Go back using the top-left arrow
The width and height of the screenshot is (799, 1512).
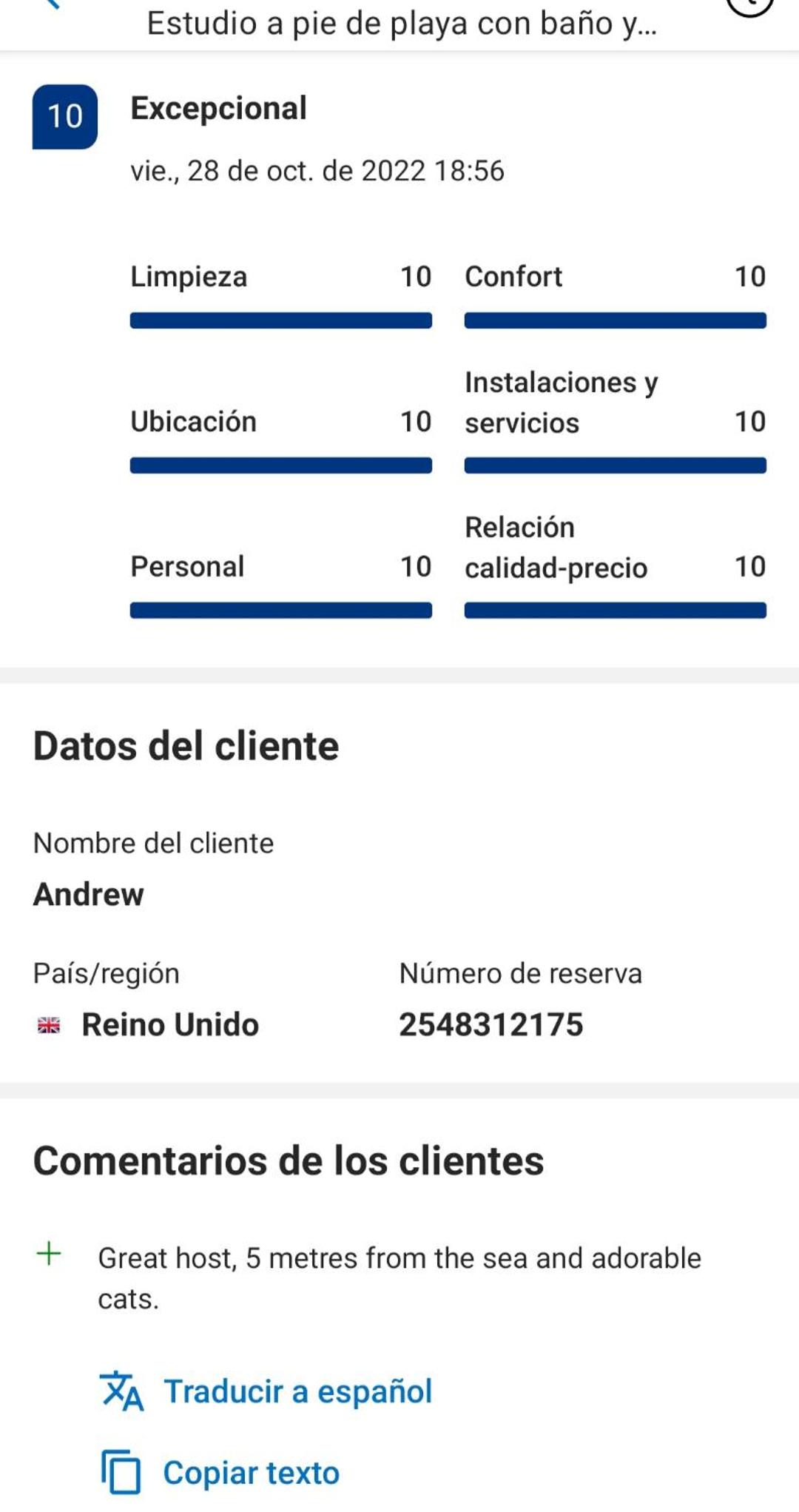[52, 4]
